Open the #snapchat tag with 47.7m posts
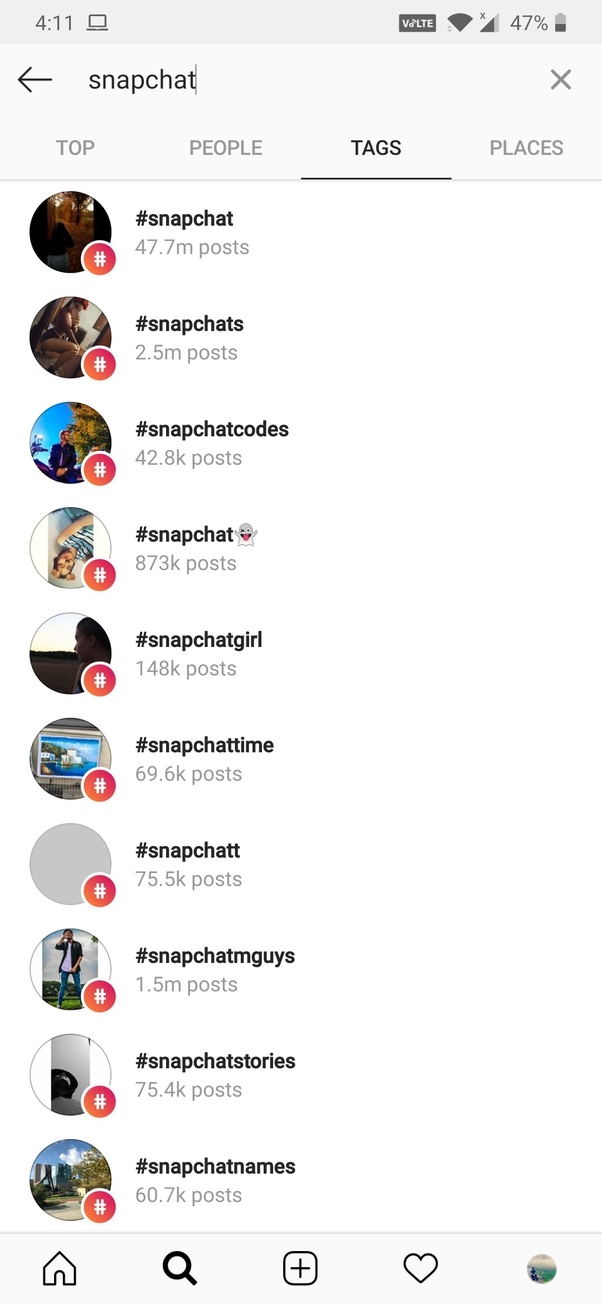Screen dimensions: 602x1304 tap(185, 232)
